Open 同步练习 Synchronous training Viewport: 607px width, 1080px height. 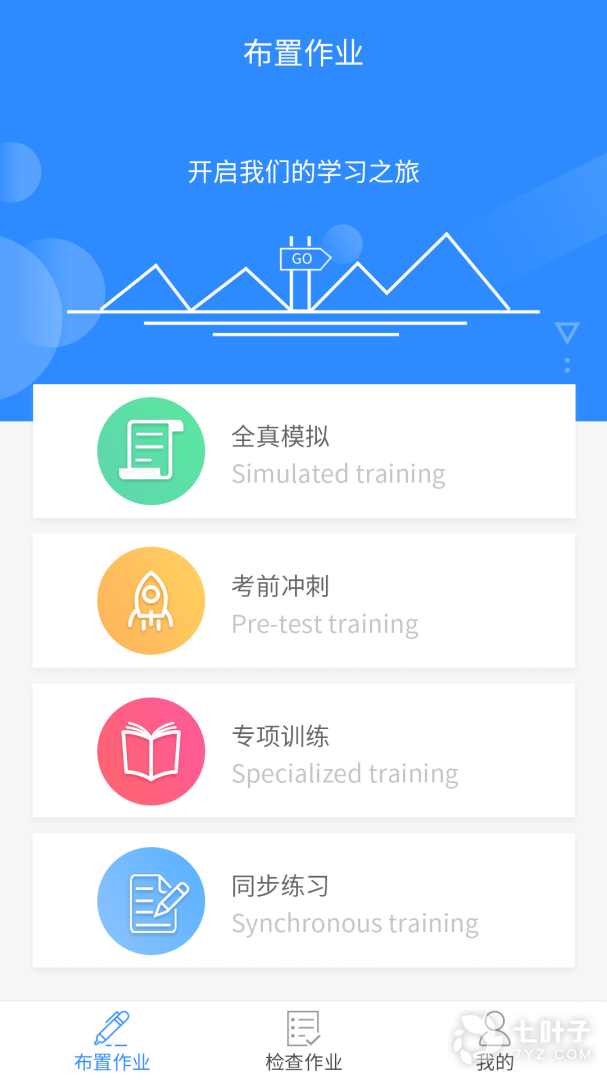(x=303, y=901)
